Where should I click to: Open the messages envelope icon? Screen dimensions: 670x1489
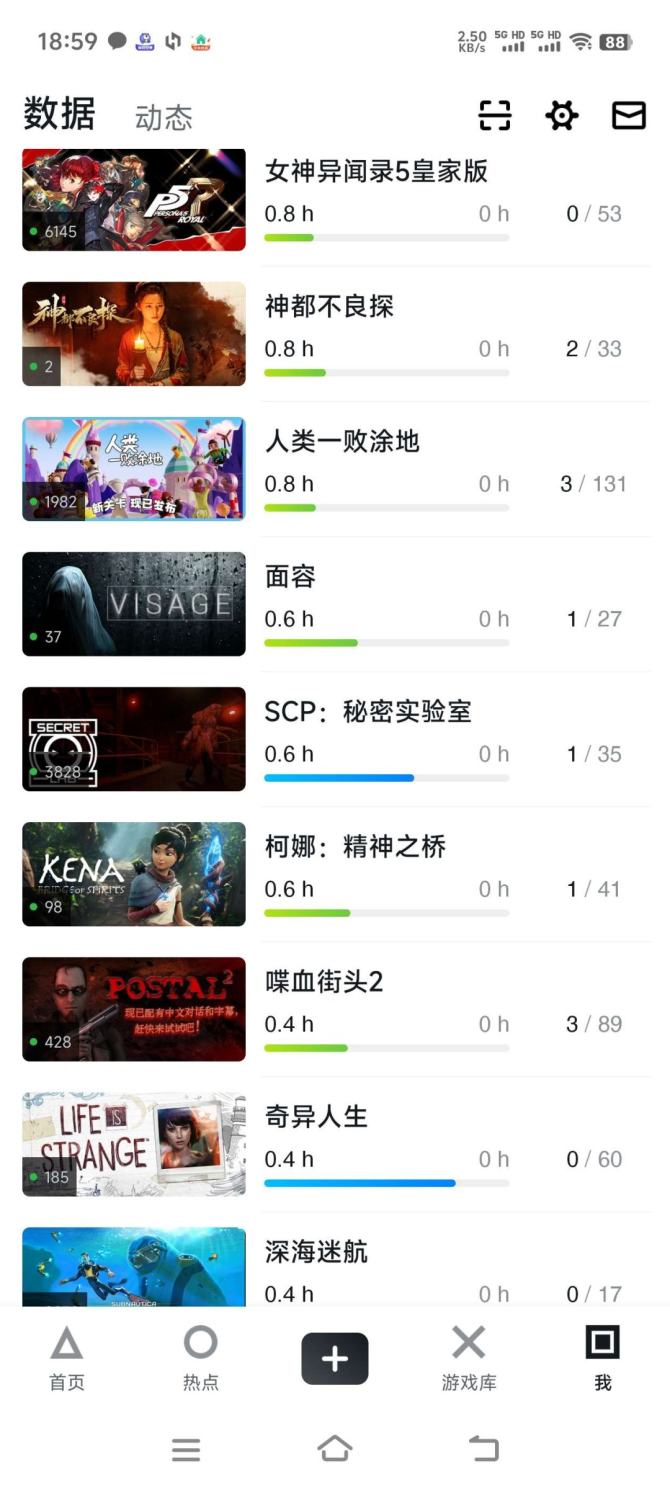click(x=628, y=116)
